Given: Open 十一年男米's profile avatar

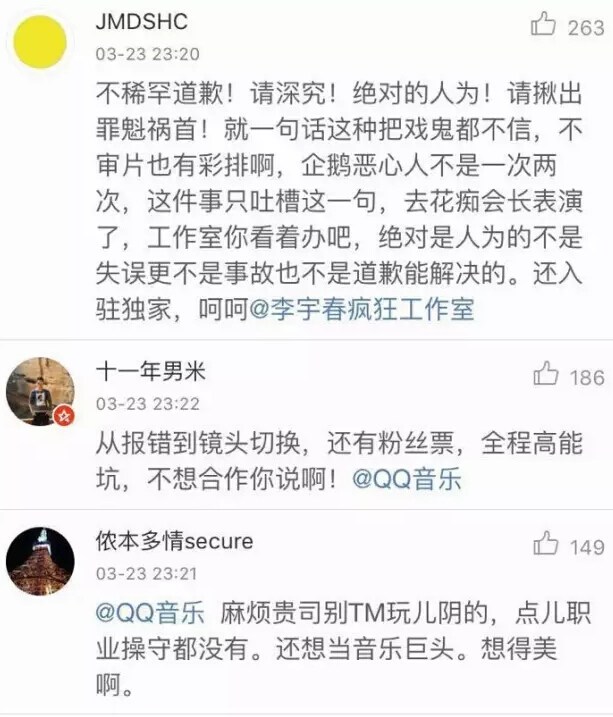Looking at the screenshot, I should point(40,390).
